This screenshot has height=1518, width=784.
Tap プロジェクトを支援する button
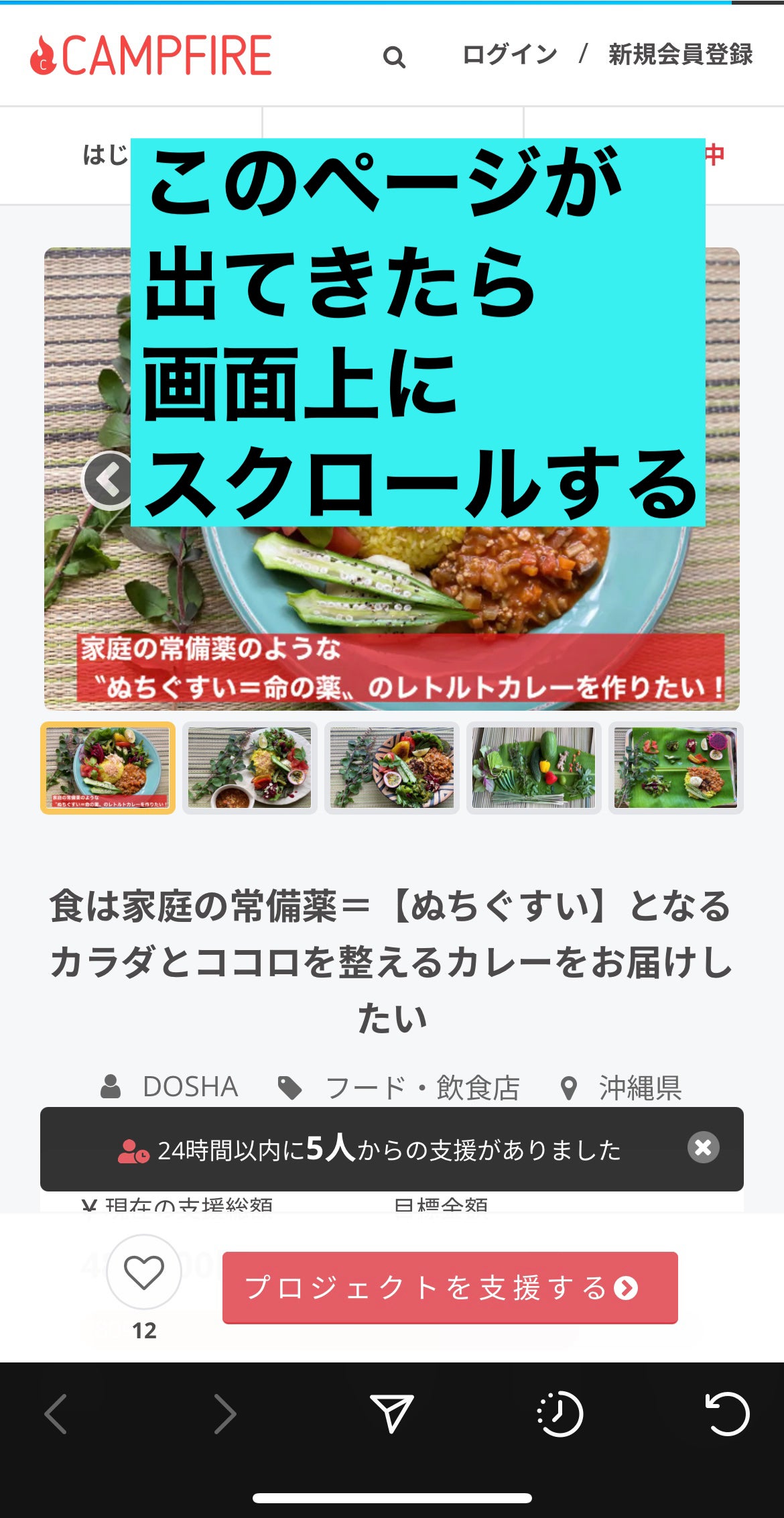pos(450,1287)
